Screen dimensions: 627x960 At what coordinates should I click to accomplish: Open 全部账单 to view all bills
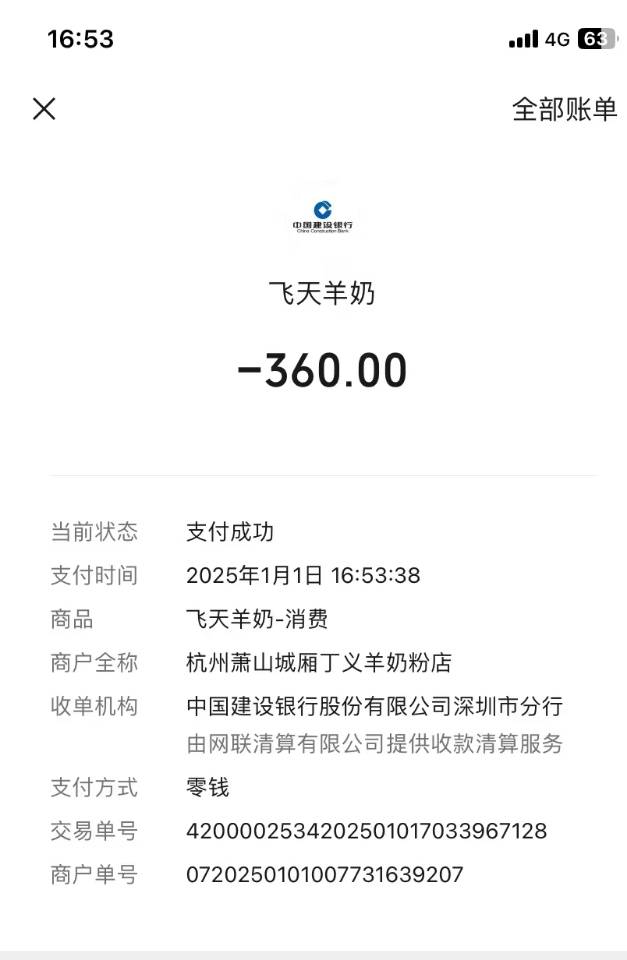click(564, 110)
